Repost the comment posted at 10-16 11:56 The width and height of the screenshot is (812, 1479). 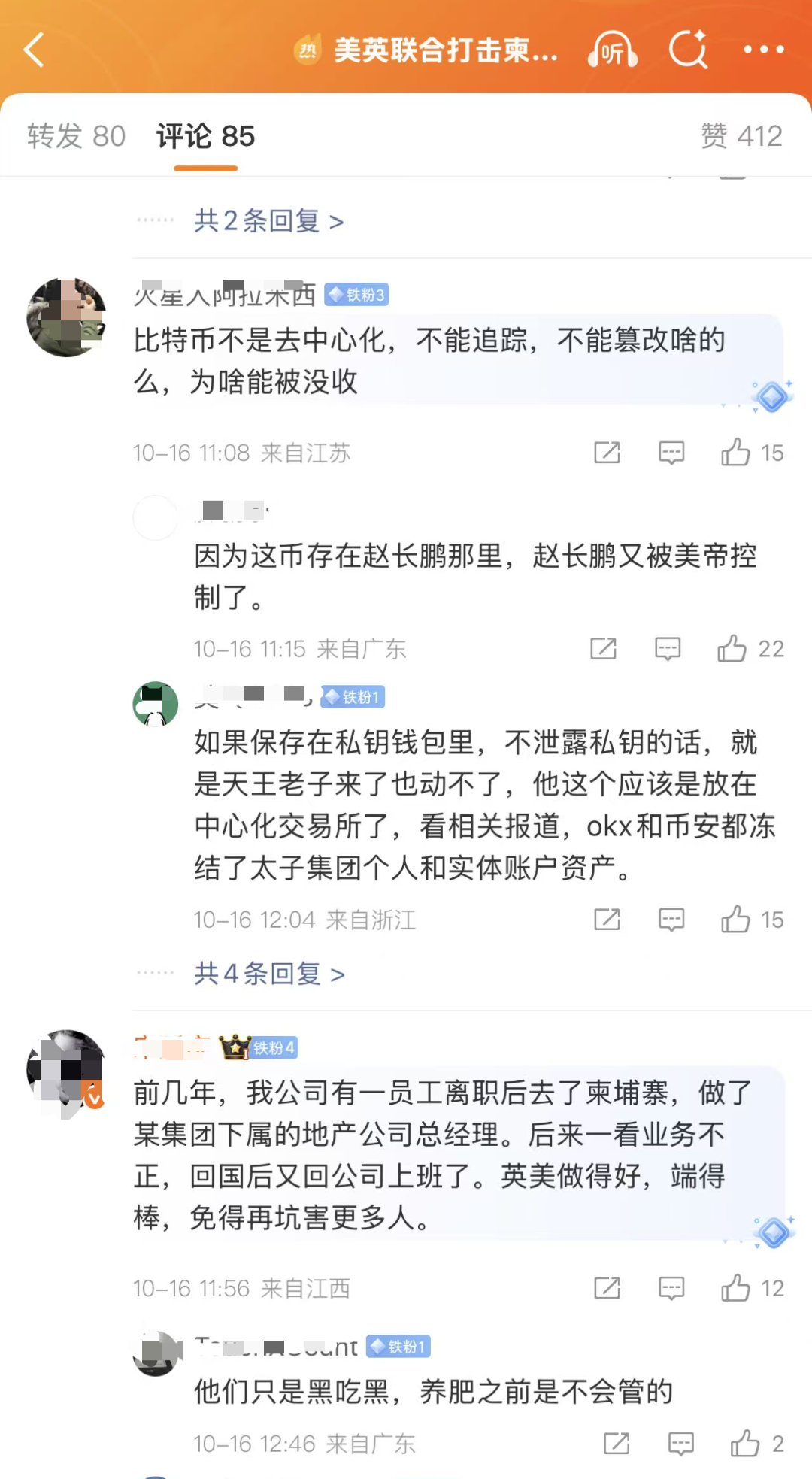pos(607,1288)
